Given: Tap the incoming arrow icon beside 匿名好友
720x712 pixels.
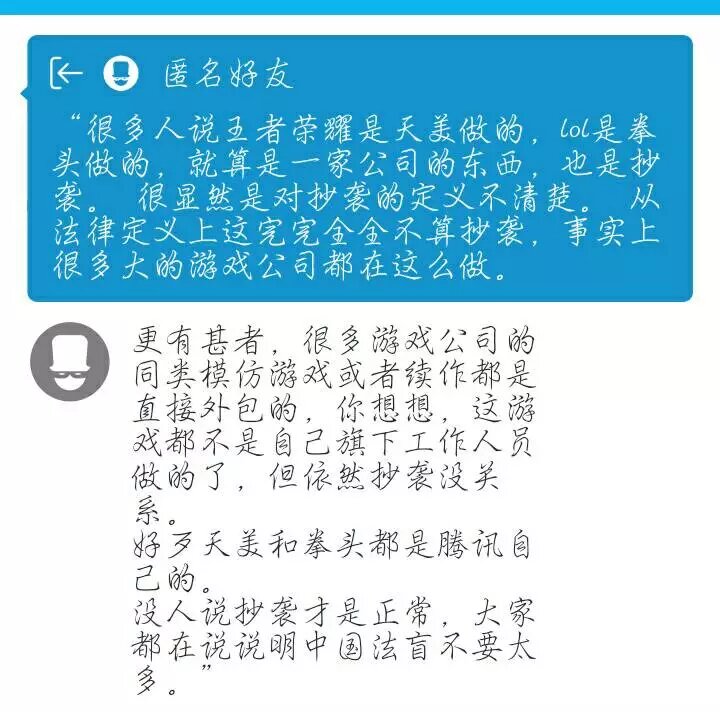Looking at the screenshot, I should 66,73.
